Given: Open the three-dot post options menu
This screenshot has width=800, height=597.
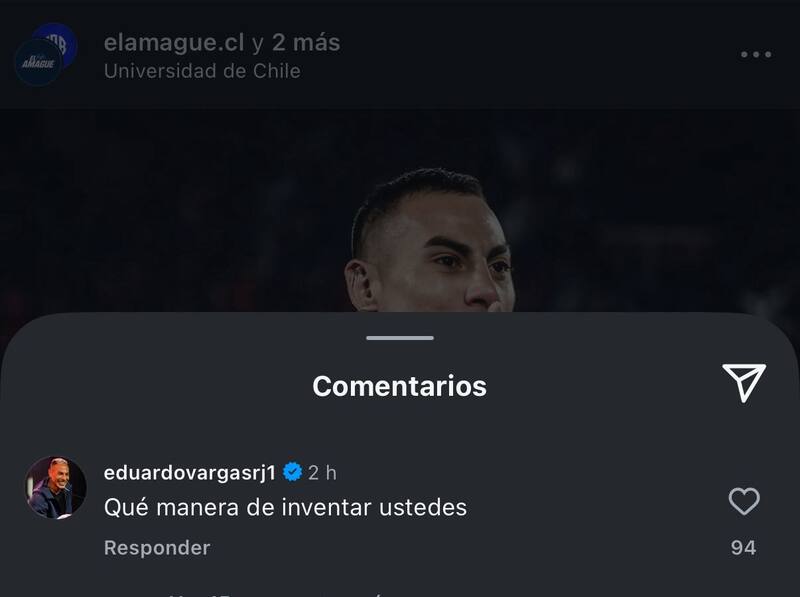Looking at the screenshot, I should point(756,55).
